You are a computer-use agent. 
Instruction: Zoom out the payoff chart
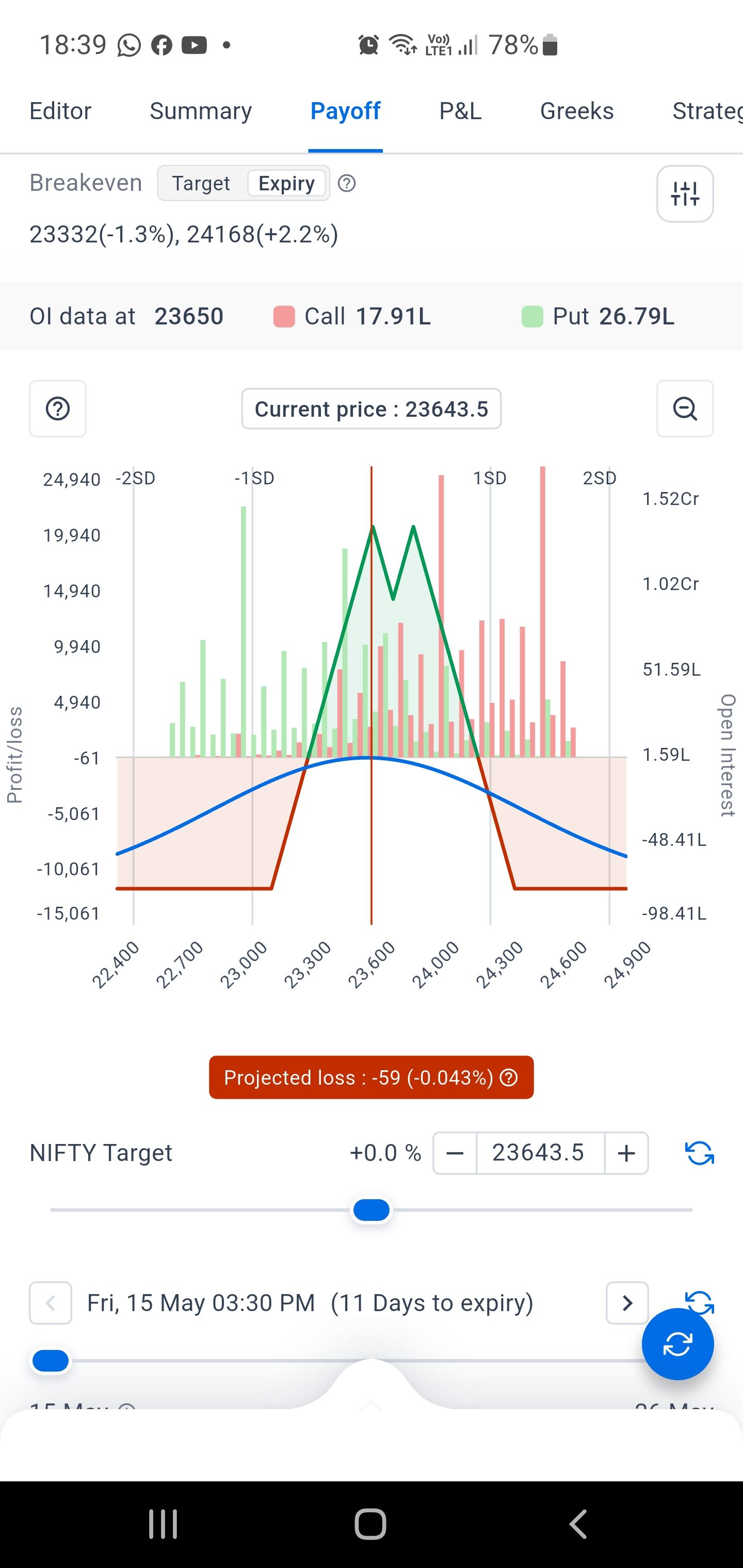pyautogui.click(x=685, y=409)
